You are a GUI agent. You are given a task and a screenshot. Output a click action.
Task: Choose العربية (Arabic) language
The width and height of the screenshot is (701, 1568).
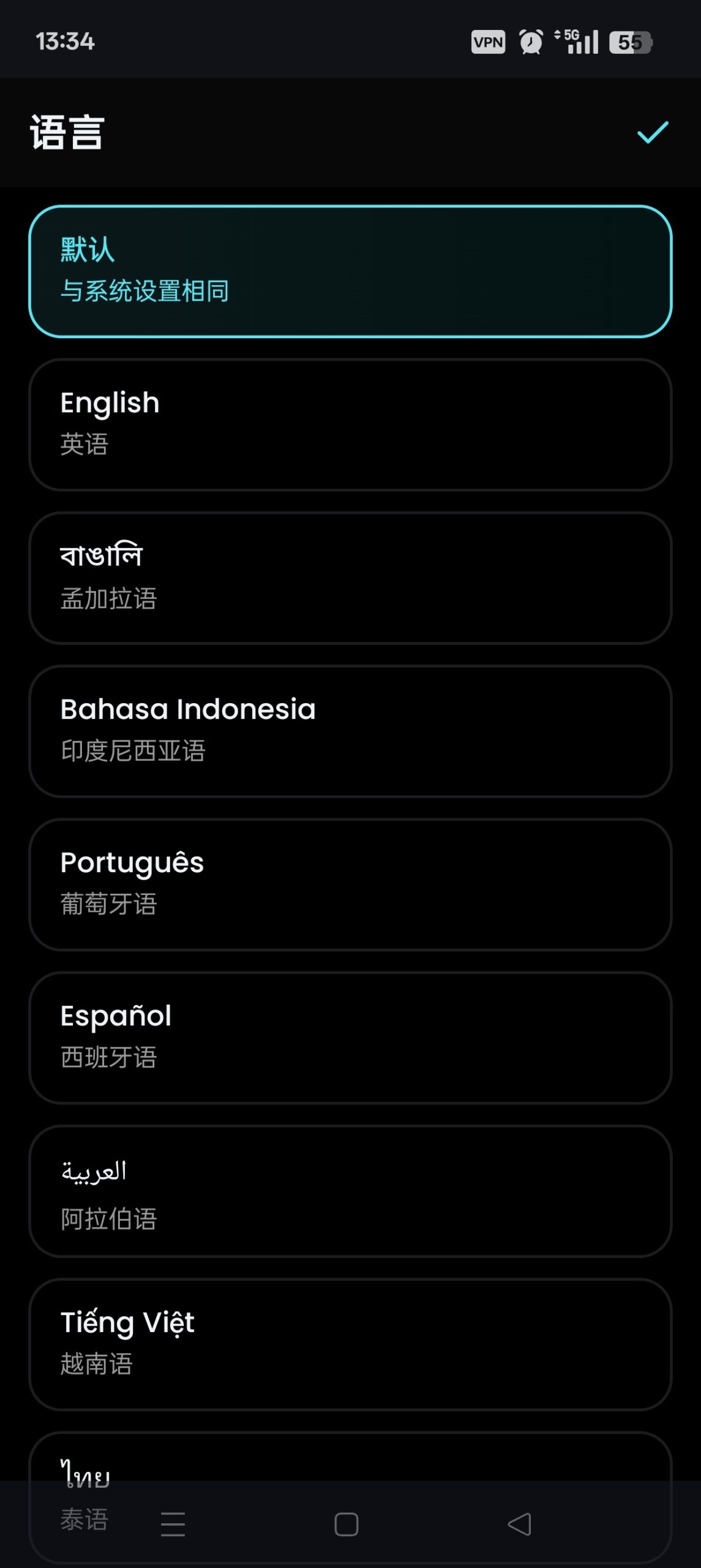pyautogui.click(x=350, y=1191)
